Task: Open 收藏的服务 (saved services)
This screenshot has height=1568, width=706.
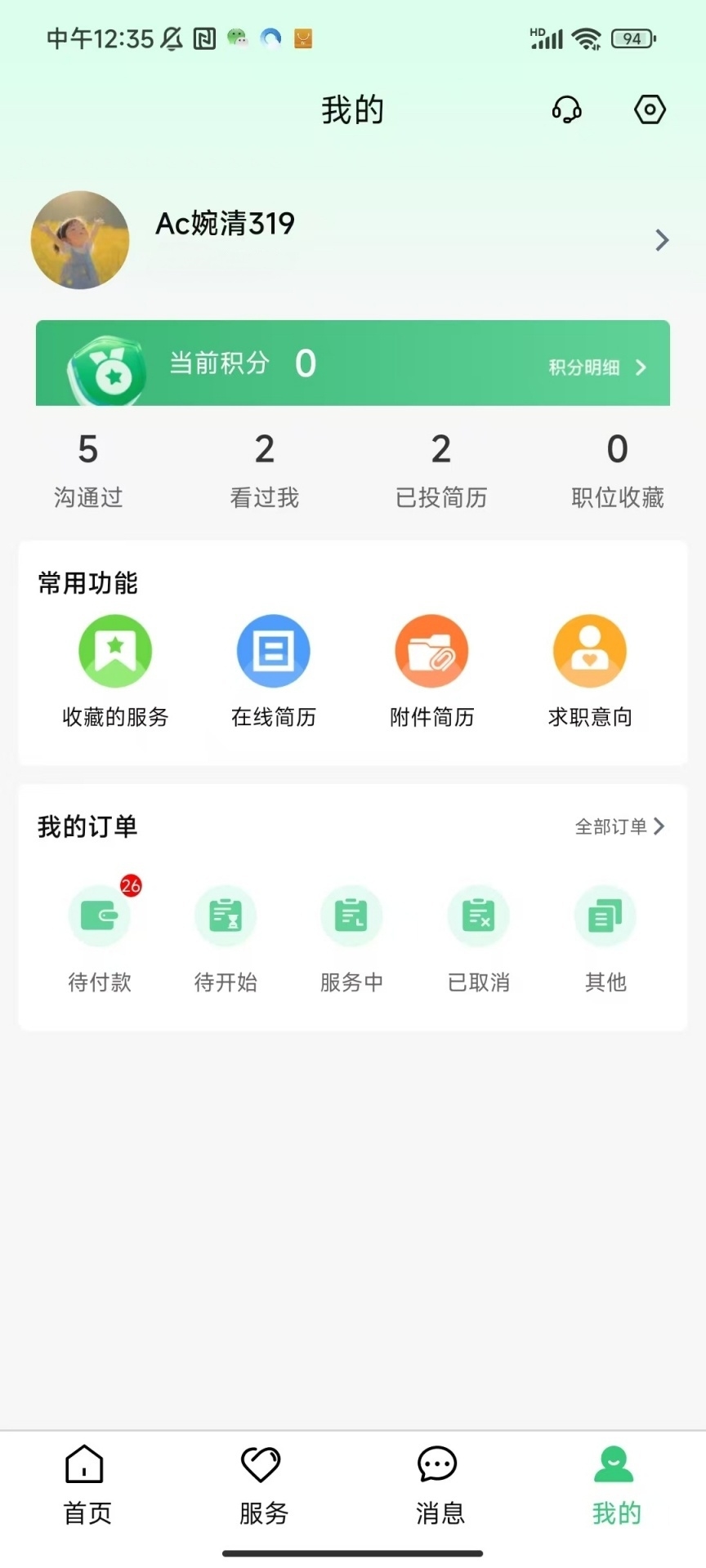Action: [x=114, y=651]
